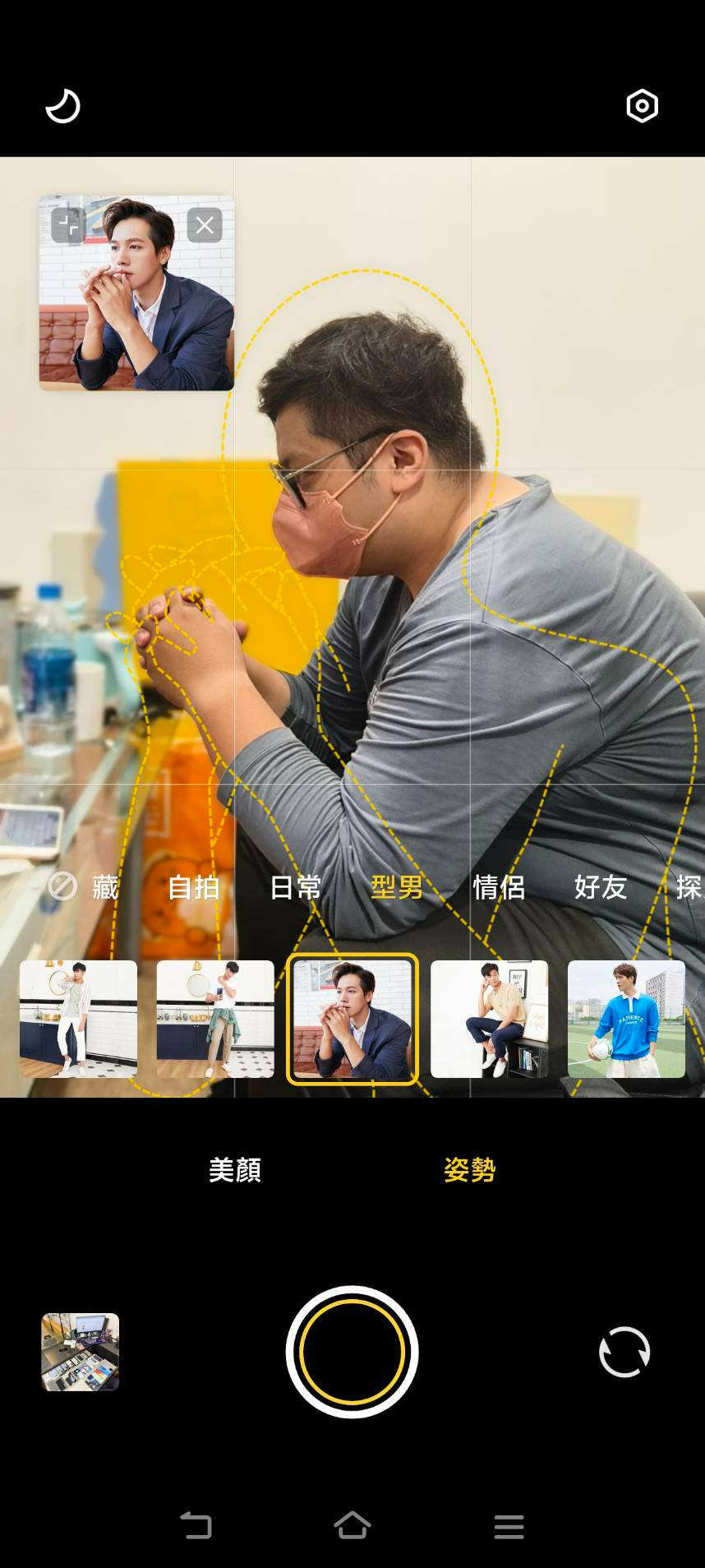Select 好友 pose category
705x1568 pixels.
coord(601,887)
